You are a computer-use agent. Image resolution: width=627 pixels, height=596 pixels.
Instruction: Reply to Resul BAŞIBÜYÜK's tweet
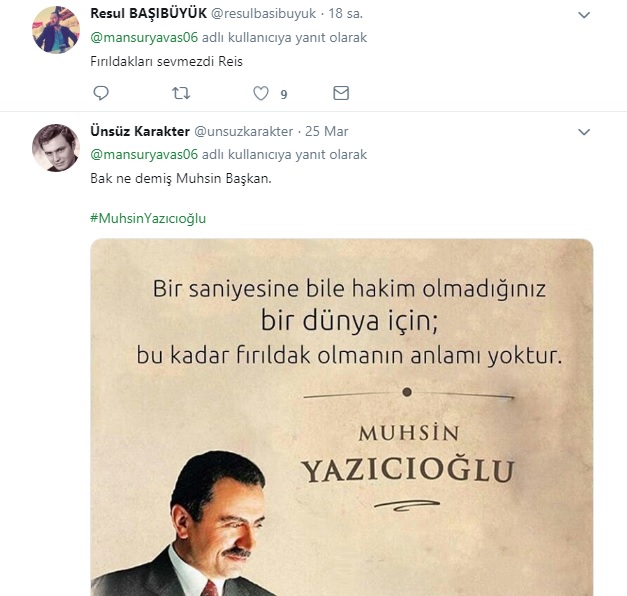[x=100, y=93]
